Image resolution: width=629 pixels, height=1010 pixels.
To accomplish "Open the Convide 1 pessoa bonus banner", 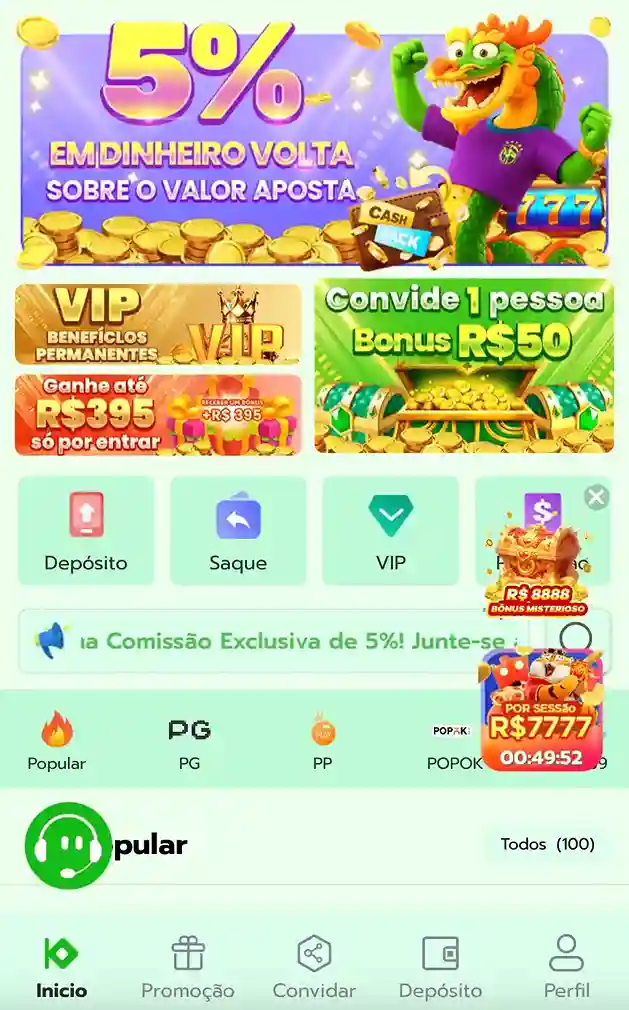I will (x=464, y=366).
